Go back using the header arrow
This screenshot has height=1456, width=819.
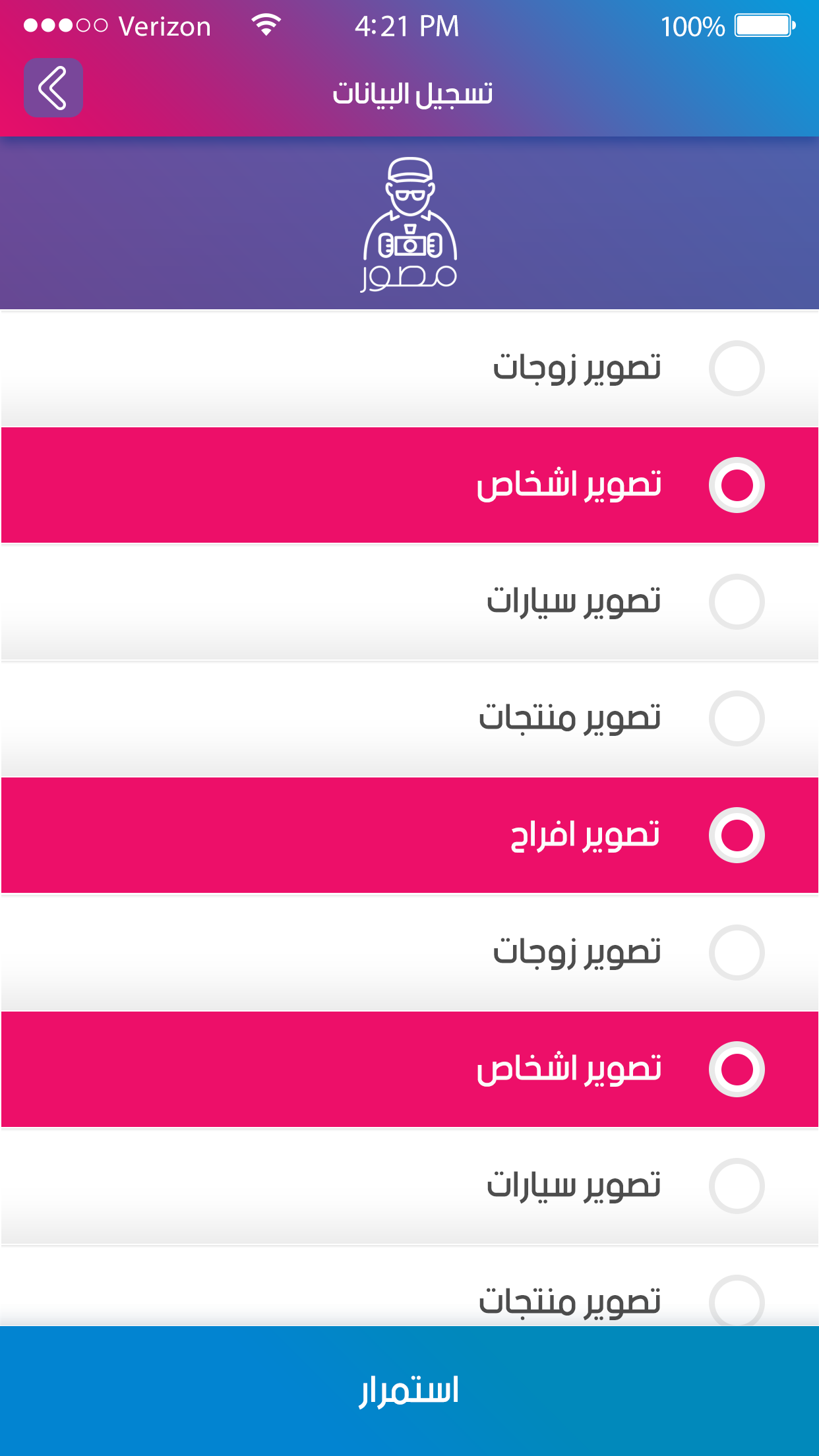53,88
